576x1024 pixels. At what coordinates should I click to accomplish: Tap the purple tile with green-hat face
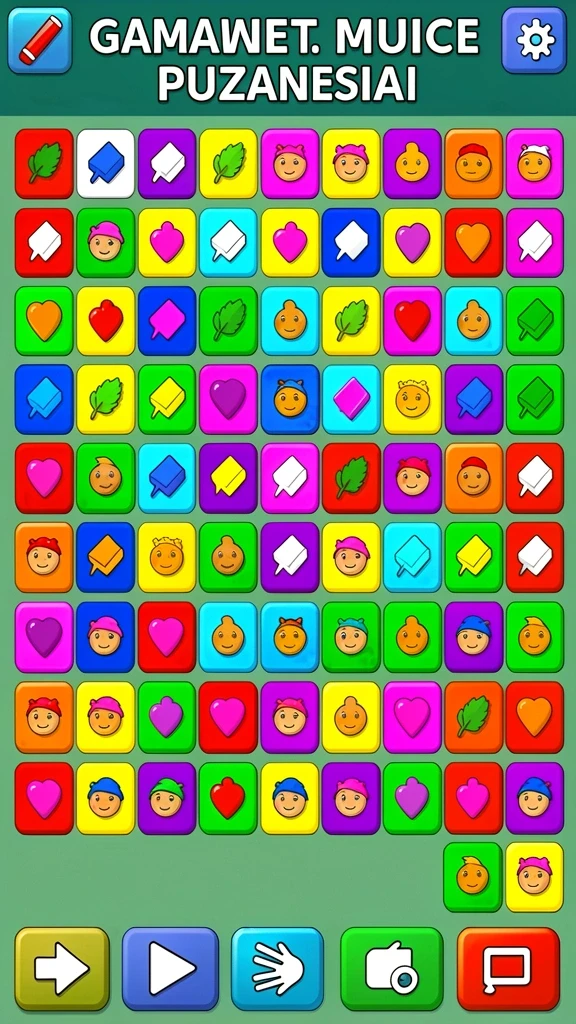[167, 798]
